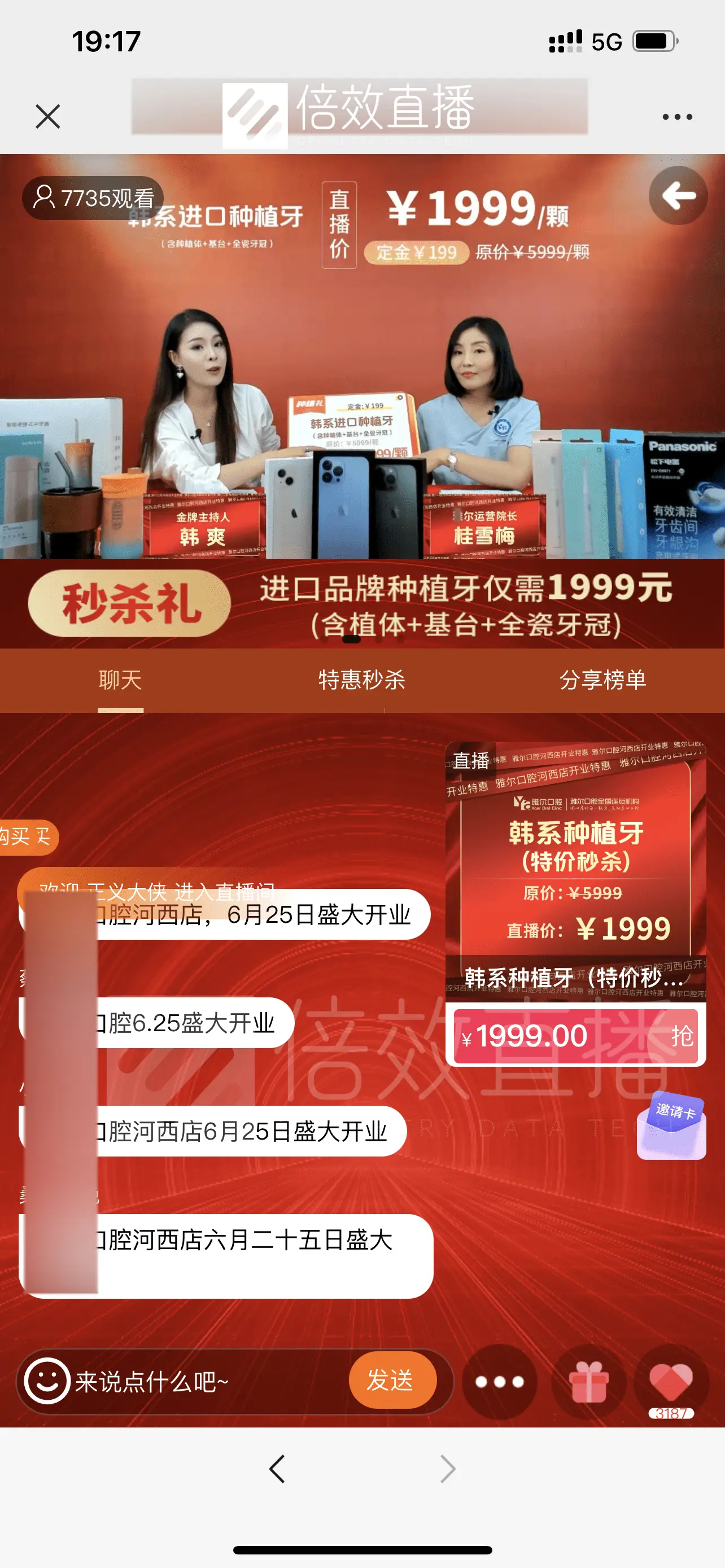The image size is (725, 1568).
Task: Switch to the 聊天 tab
Action: click(120, 680)
